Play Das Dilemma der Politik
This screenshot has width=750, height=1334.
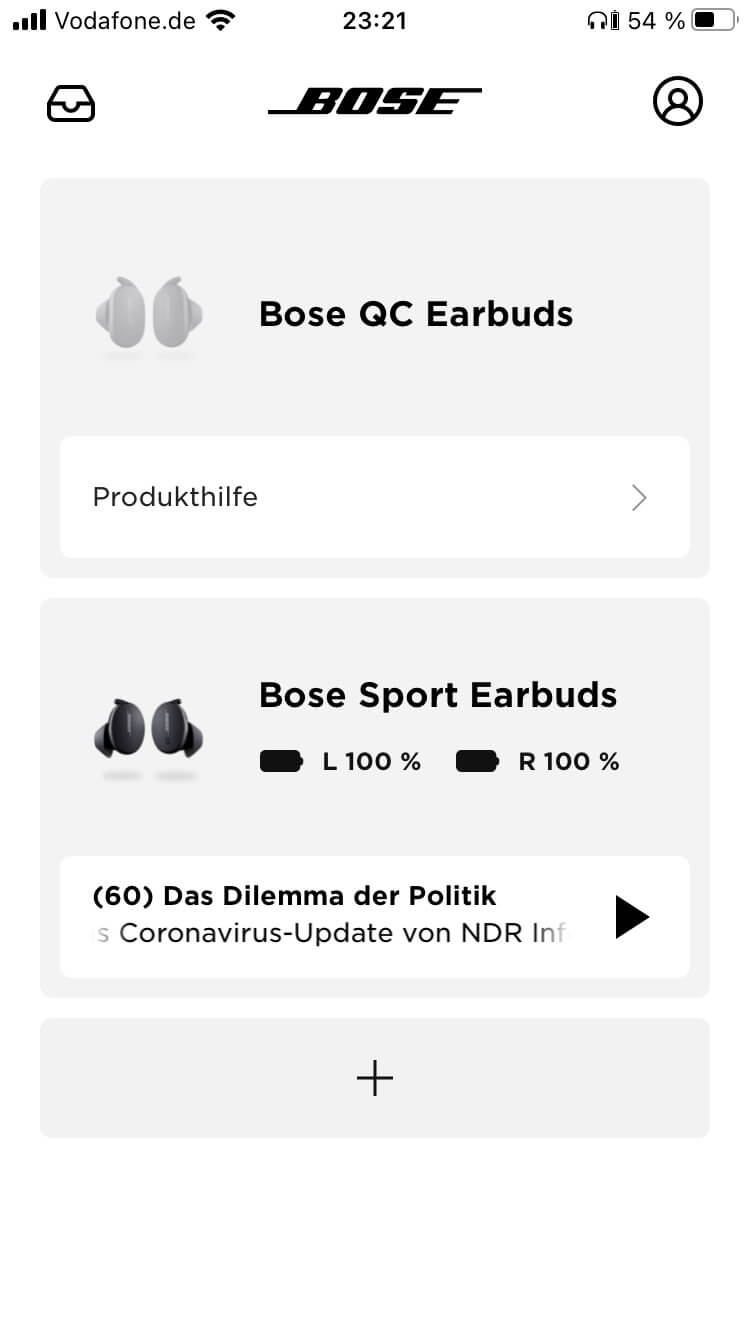632,917
